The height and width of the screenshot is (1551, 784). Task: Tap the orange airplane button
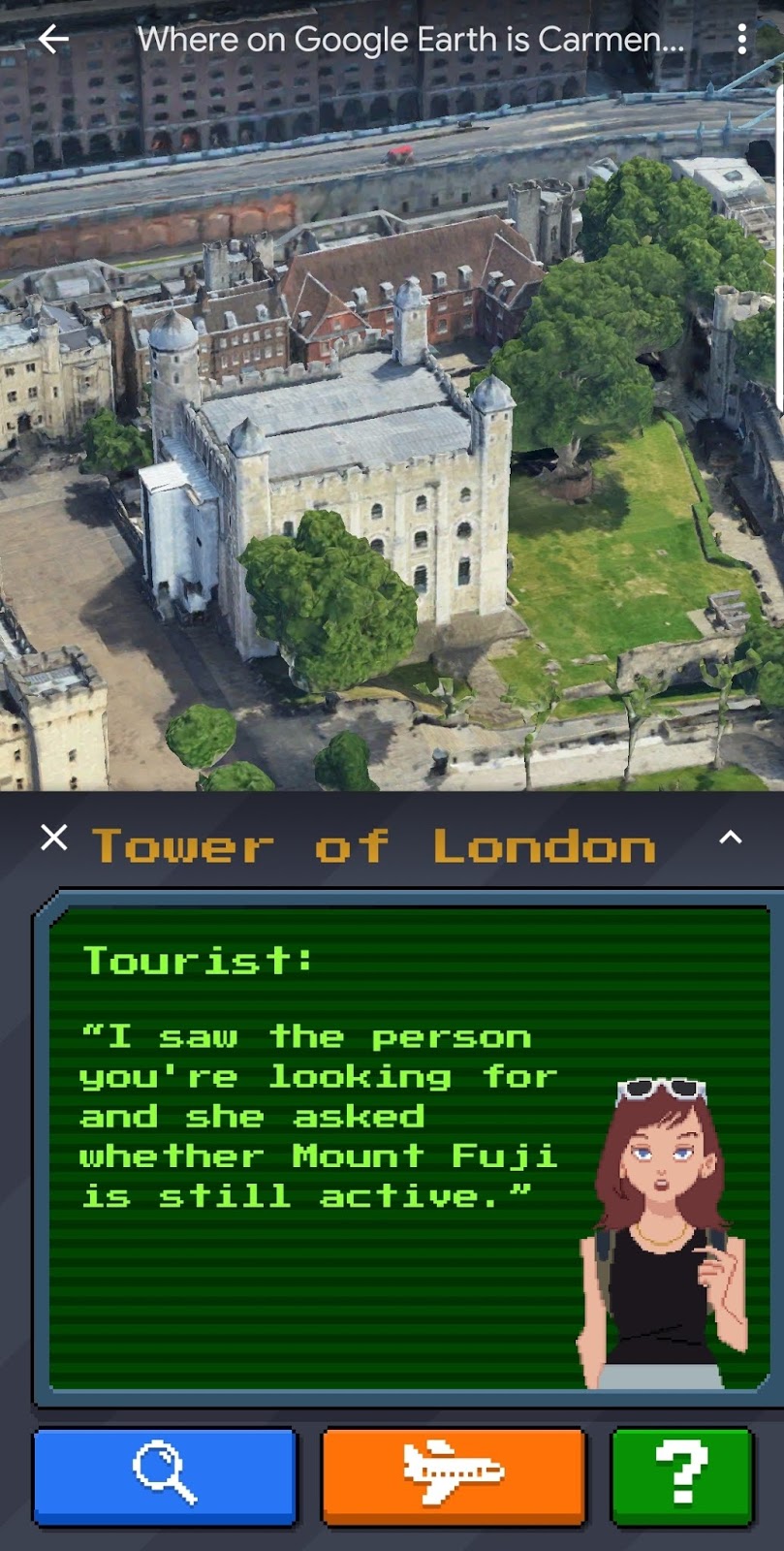tap(454, 1474)
